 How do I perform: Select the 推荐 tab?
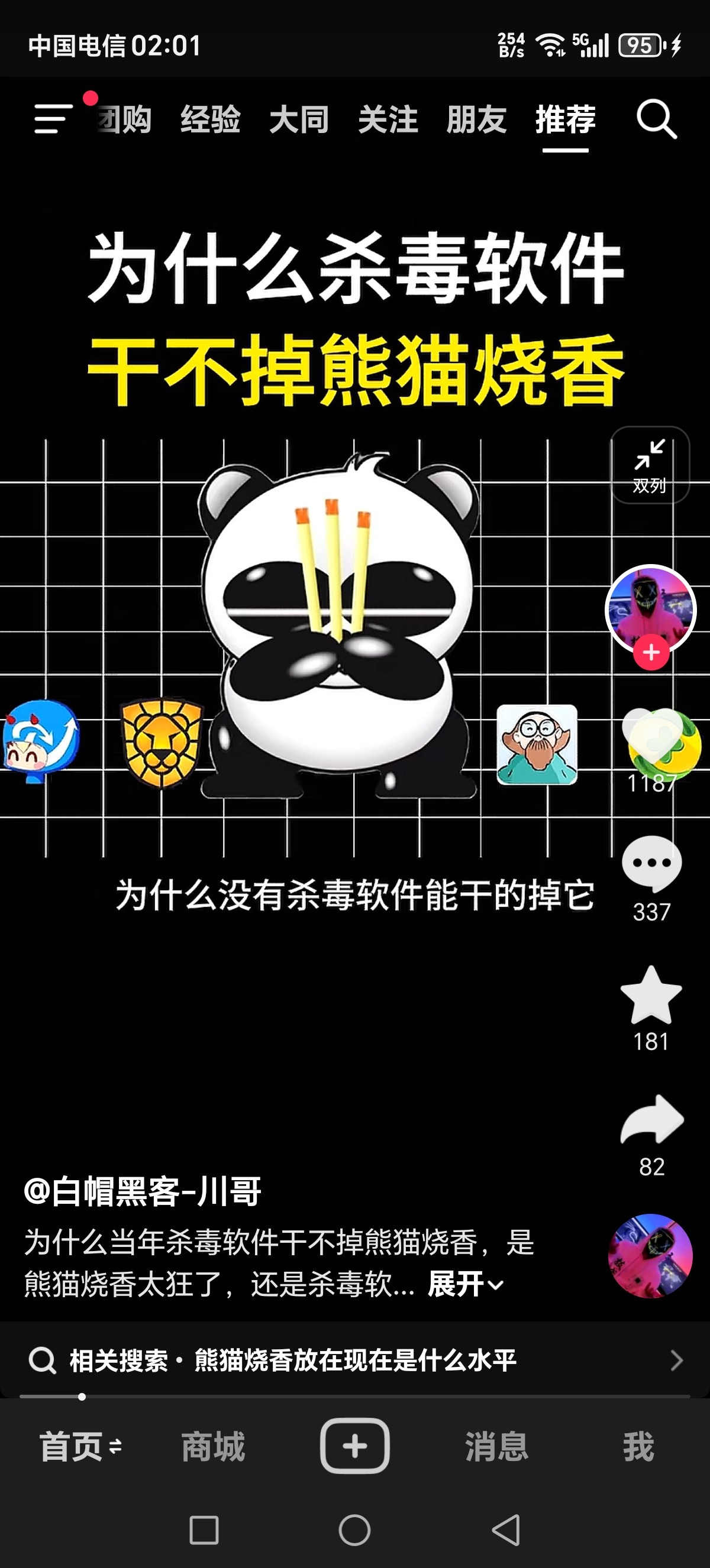[566, 119]
